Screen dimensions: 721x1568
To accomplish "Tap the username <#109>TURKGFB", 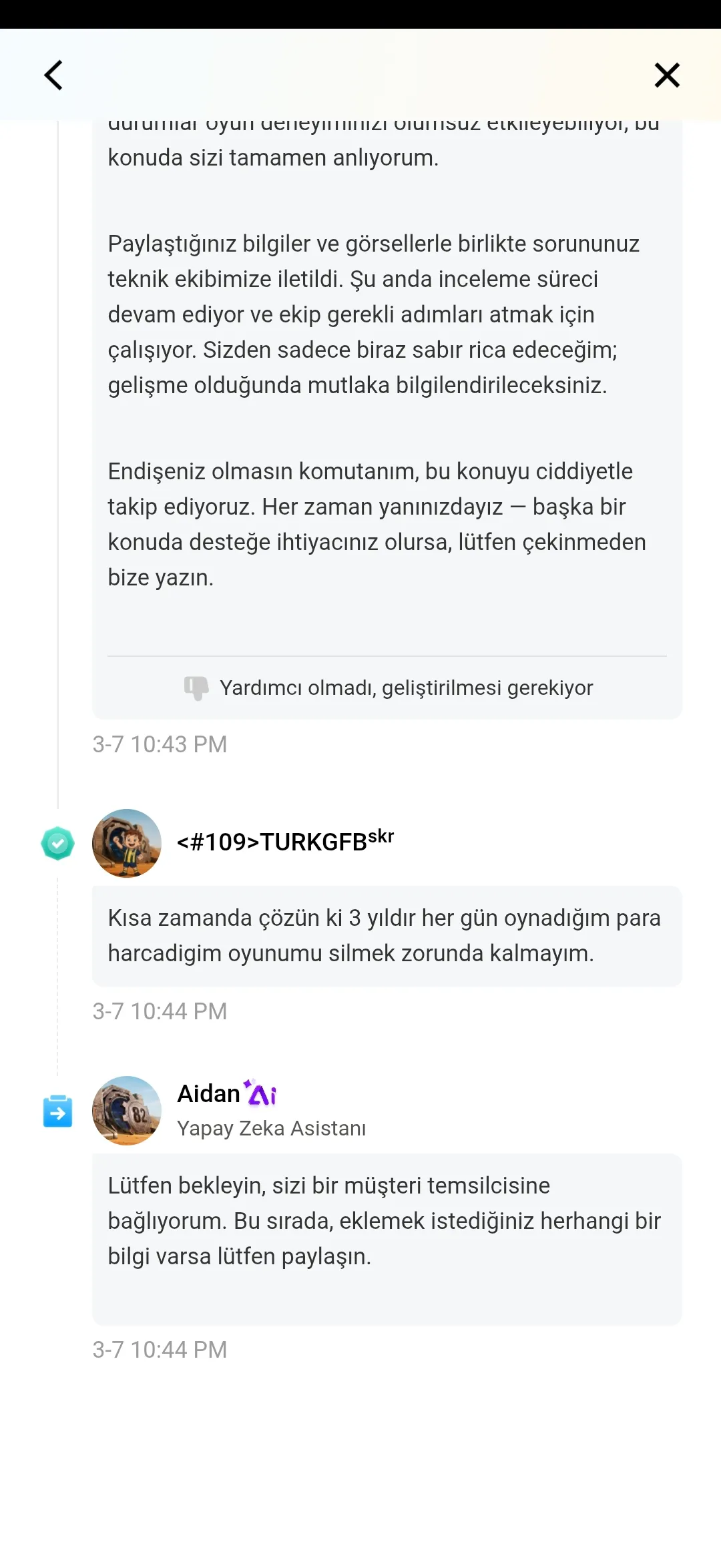I will (284, 842).
